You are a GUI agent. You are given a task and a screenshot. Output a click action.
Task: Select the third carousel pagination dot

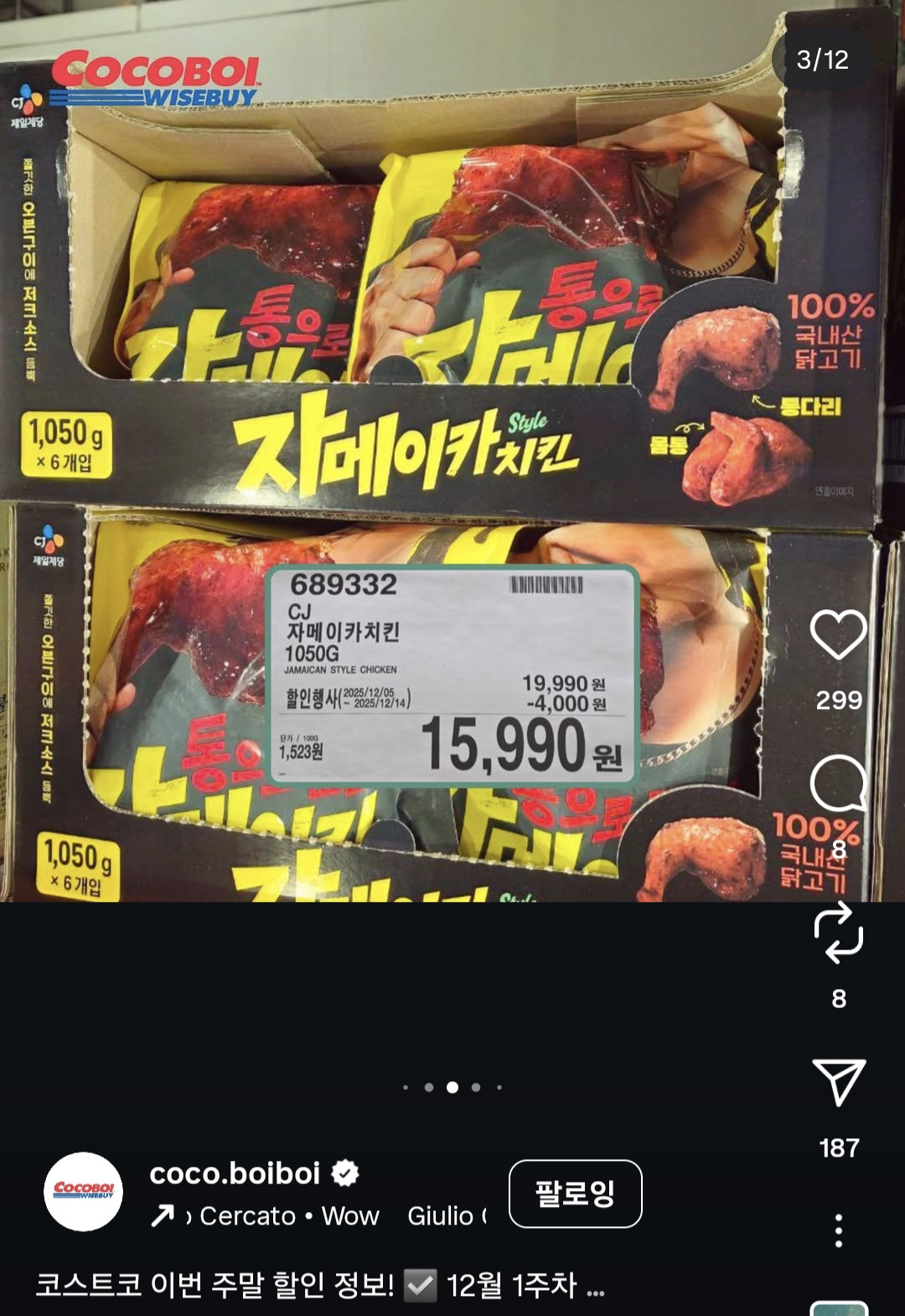452,1085
